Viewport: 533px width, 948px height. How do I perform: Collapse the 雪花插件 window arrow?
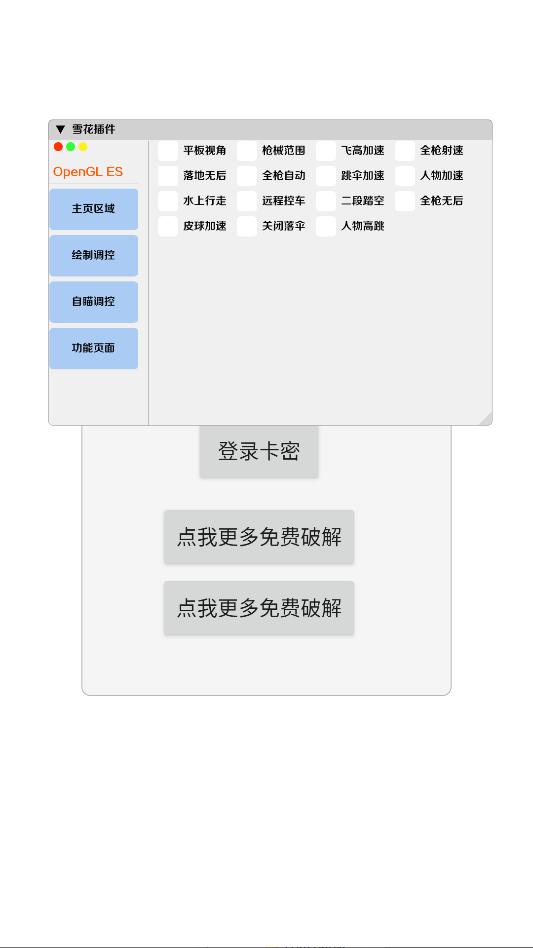click(60, 129)
